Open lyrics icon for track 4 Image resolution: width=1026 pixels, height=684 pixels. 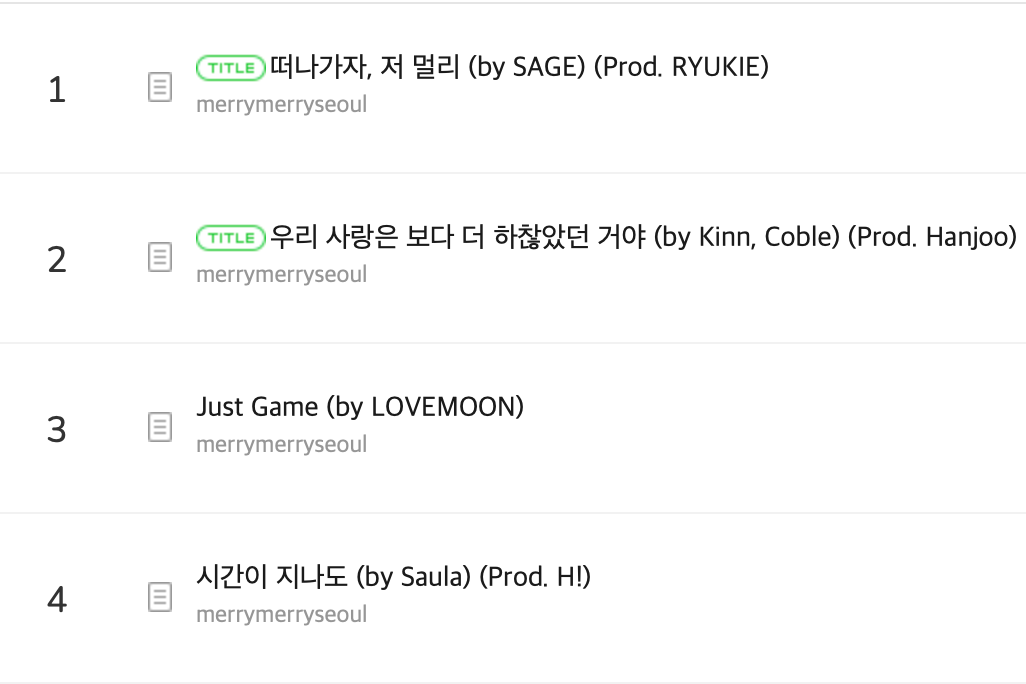click(160, 598)
